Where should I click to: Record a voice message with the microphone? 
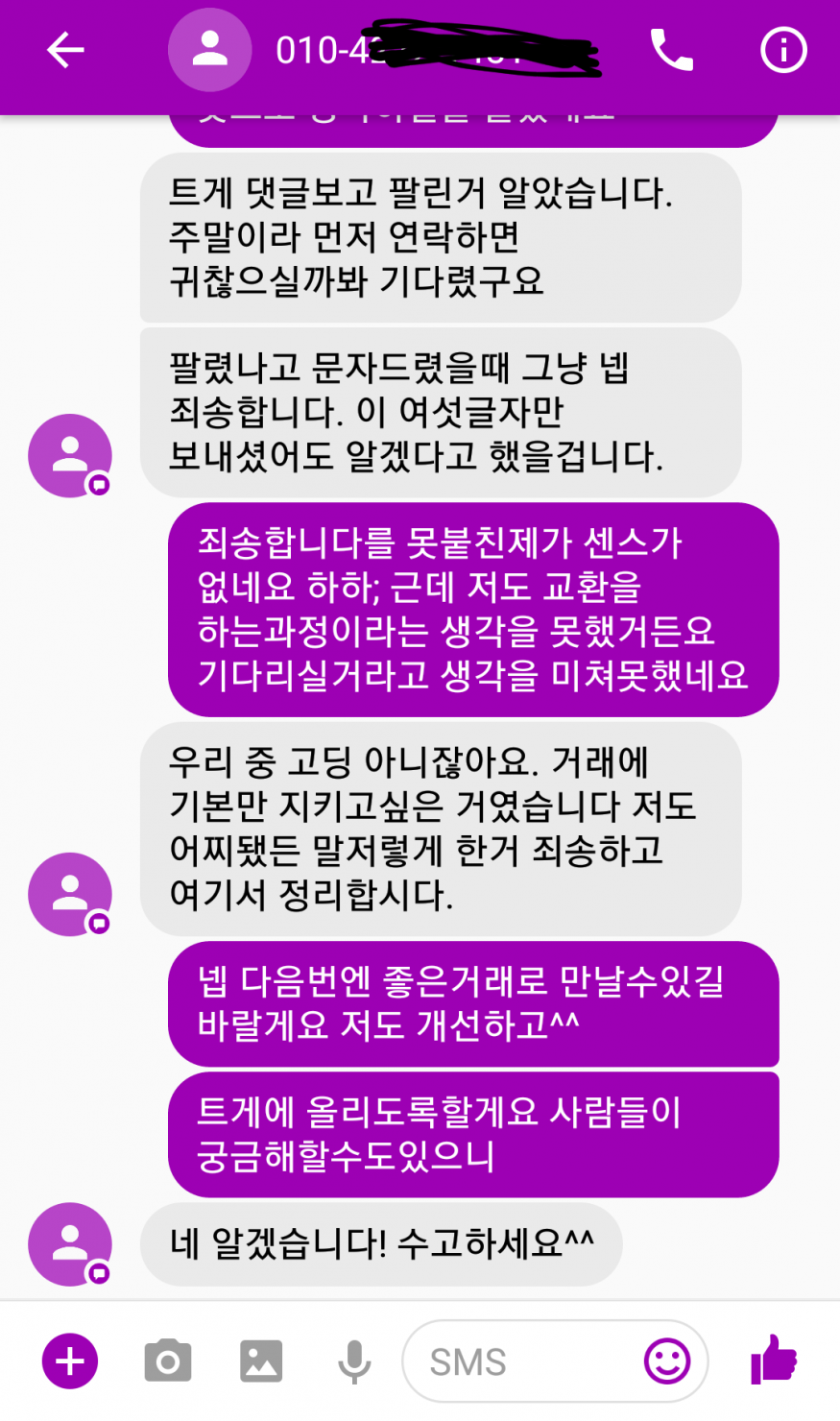[354, 1361]
